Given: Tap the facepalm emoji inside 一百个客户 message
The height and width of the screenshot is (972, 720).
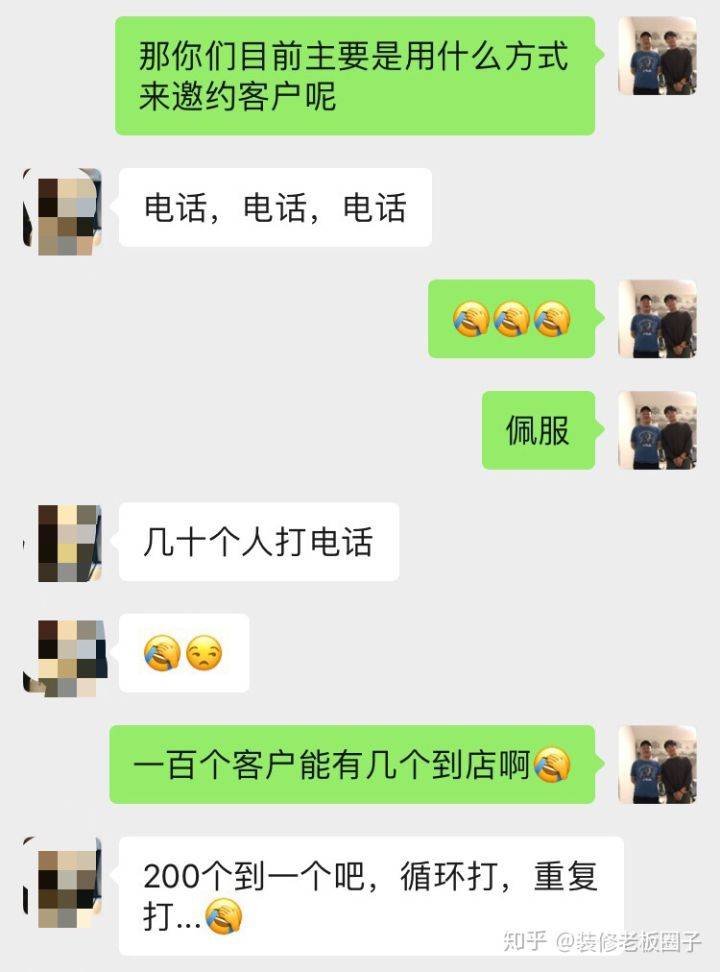Looking at the screenshot, I should coord(554,765).
